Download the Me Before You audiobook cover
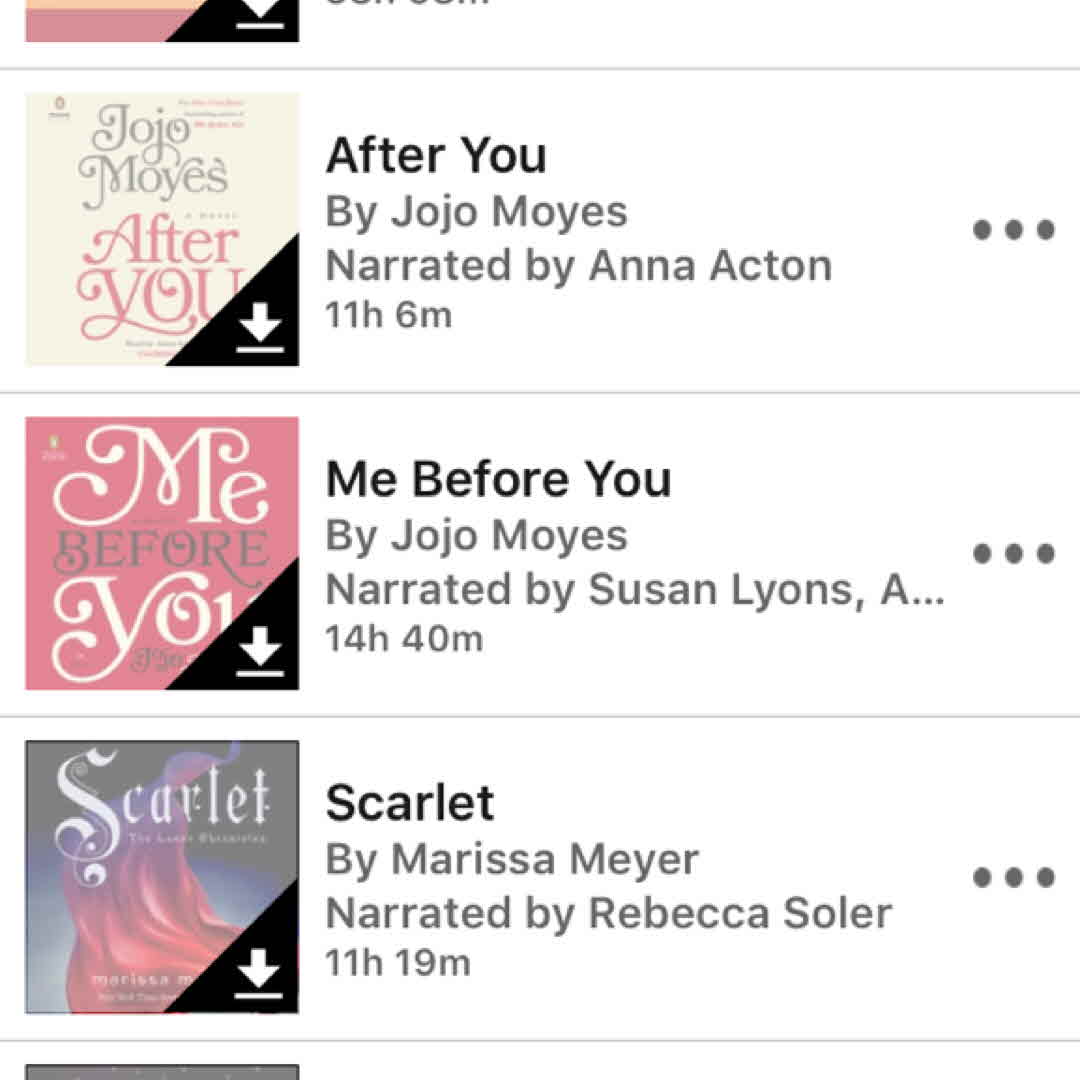Viewport: 1080px width, 1080px height. point(260,652)
